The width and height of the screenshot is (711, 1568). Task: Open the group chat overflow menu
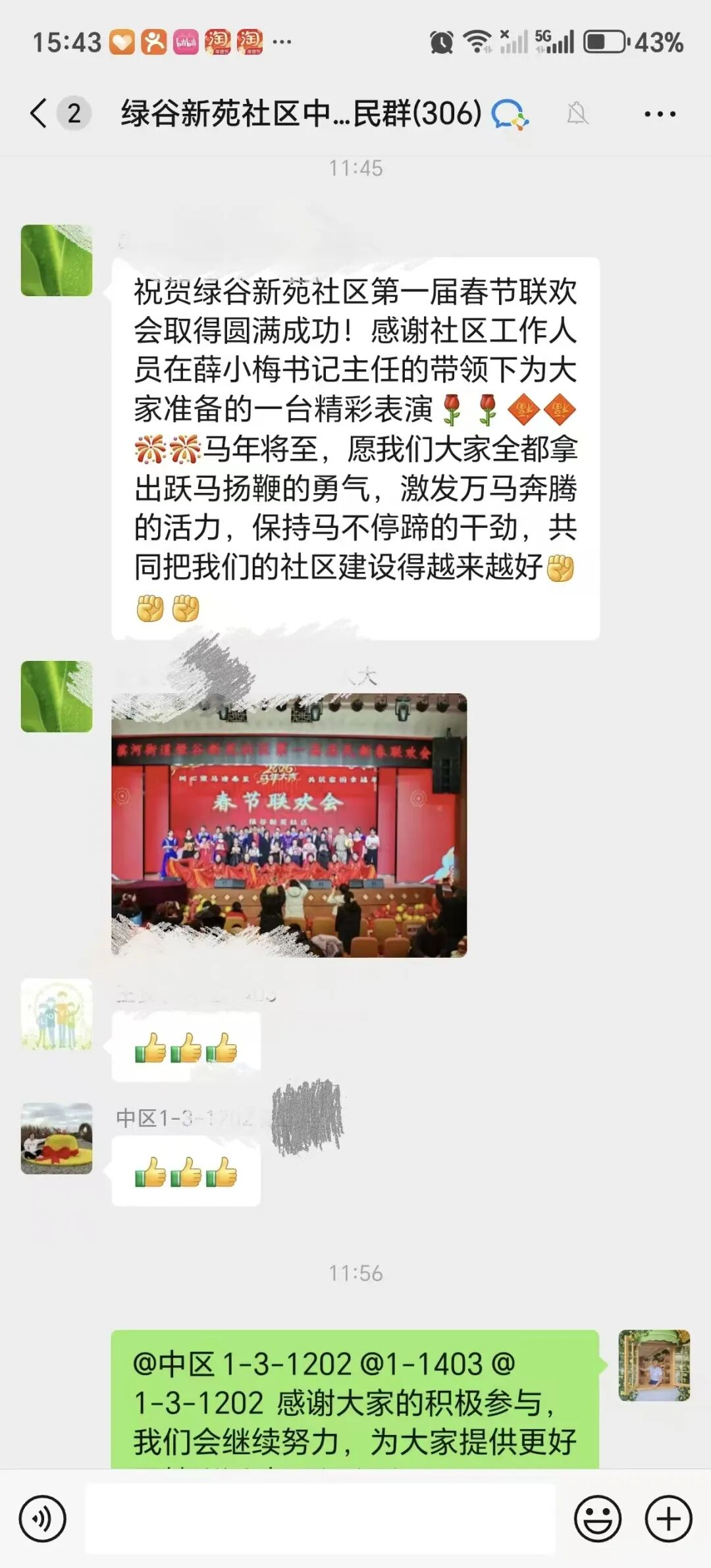click(x=660, y=114)
